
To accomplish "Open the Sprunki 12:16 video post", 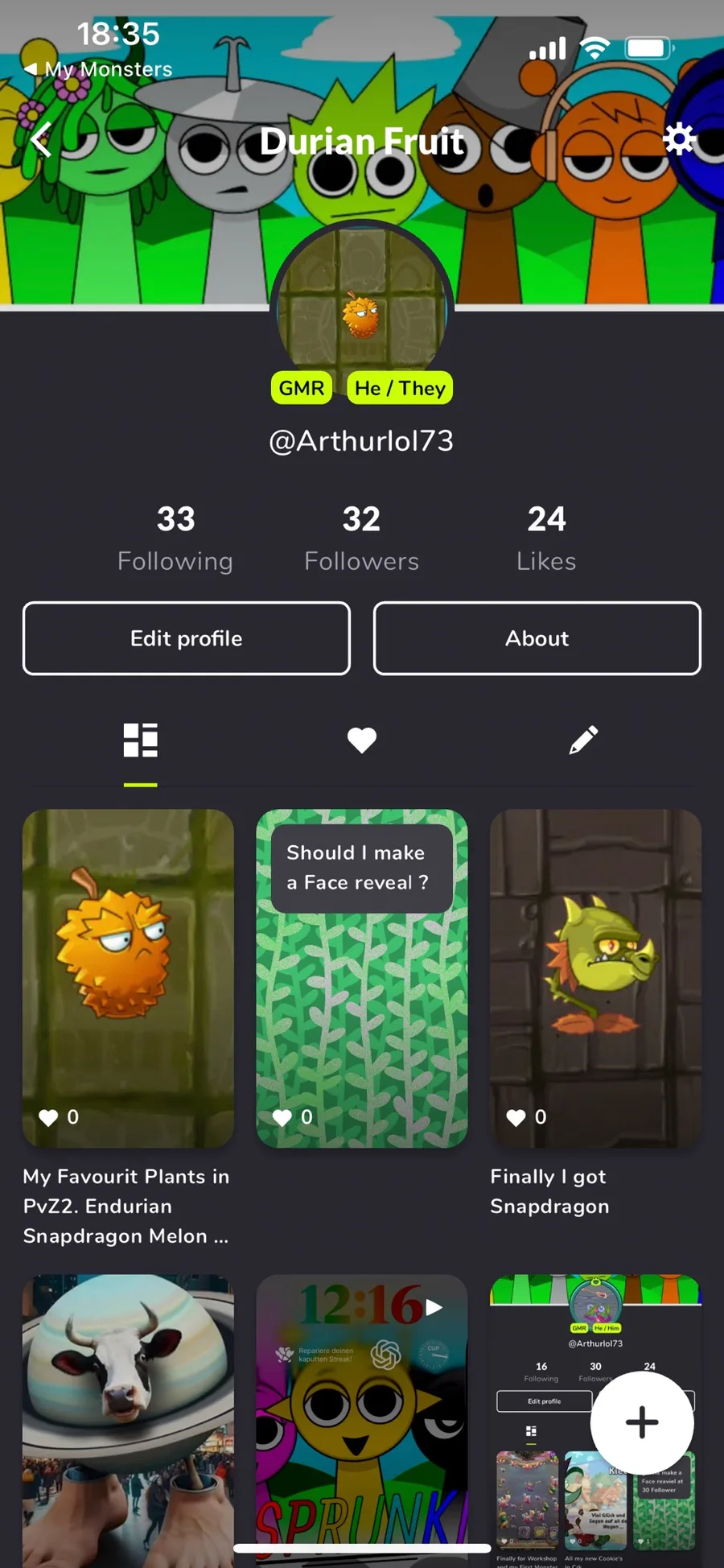I will (362, 1421).
